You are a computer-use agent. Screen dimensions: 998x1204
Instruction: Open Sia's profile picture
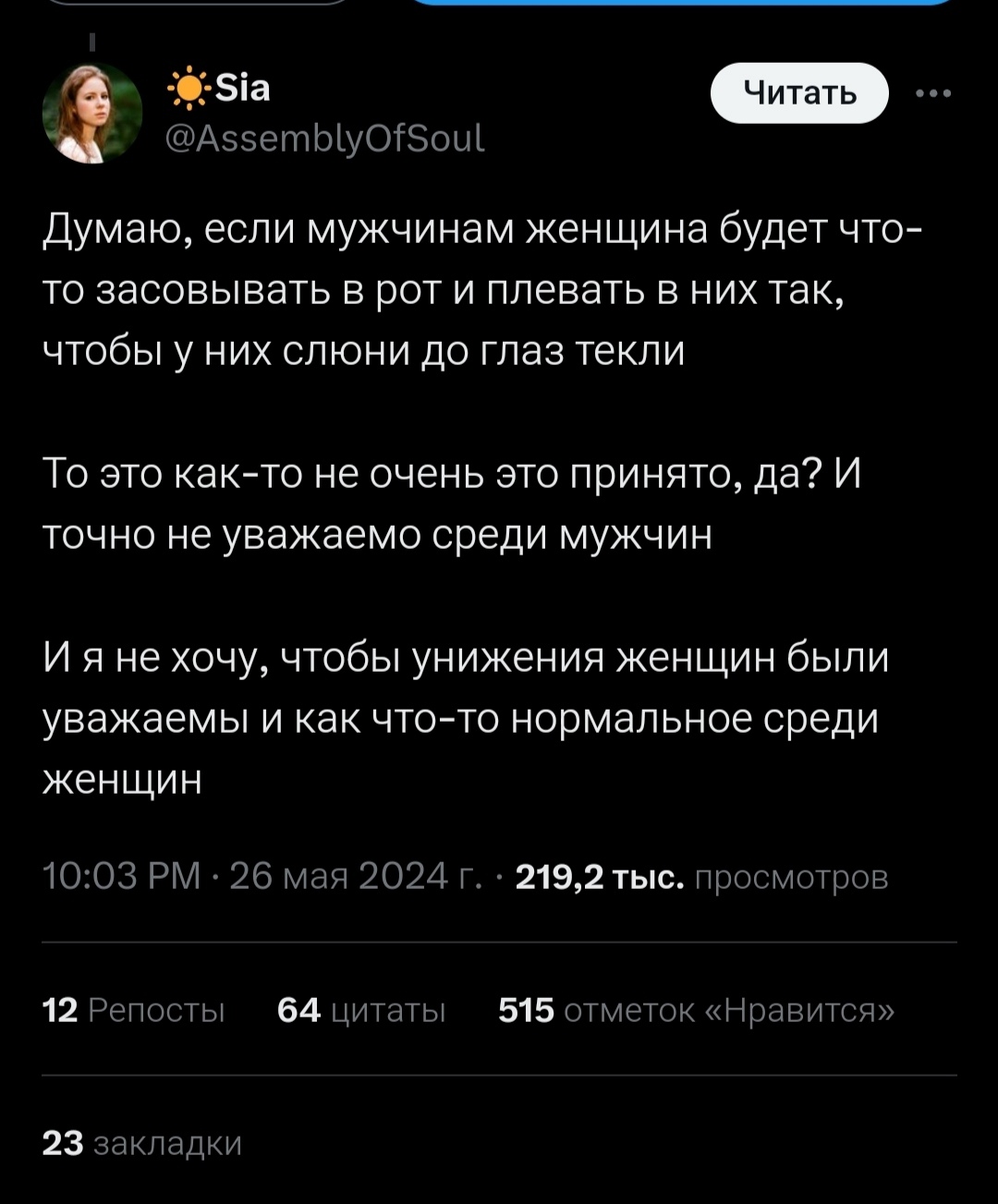click(92, 114)
